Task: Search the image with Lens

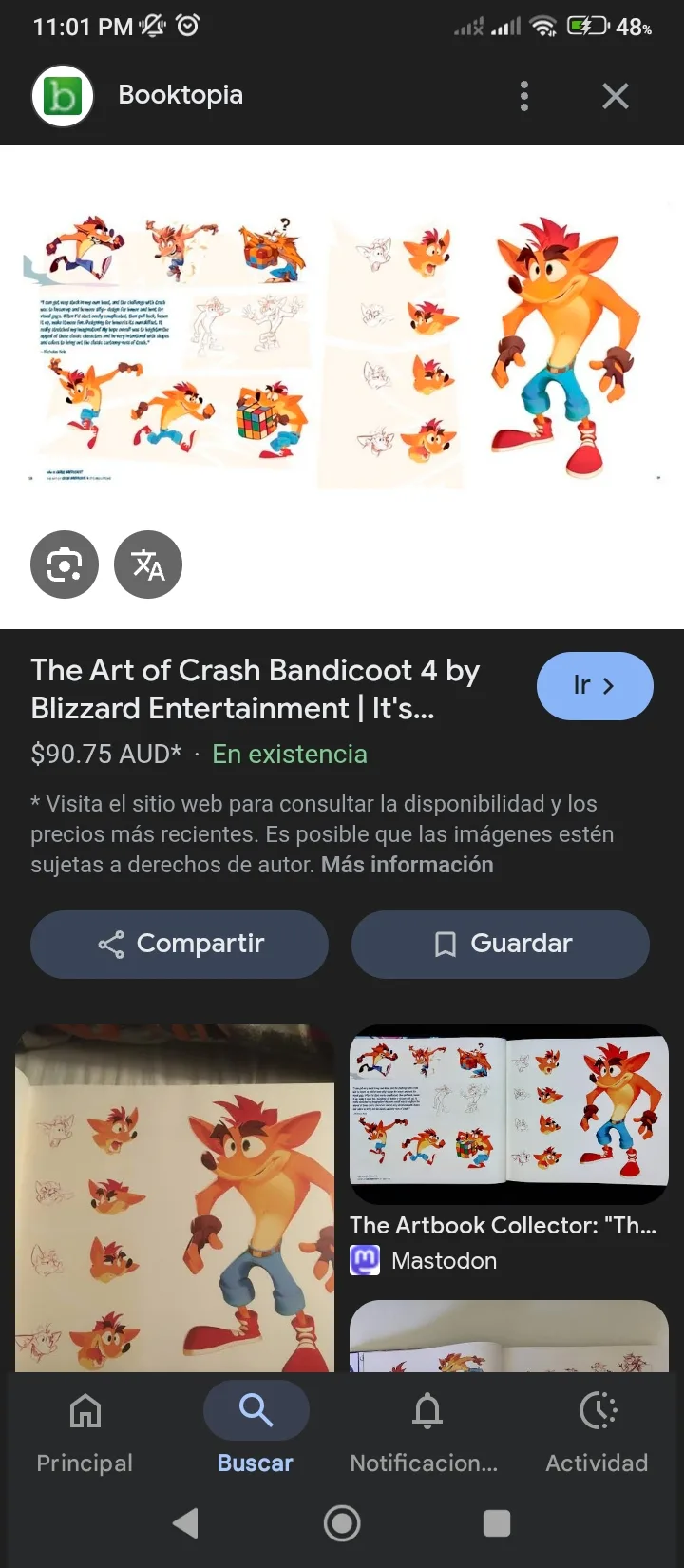Action: click(65, 564)
